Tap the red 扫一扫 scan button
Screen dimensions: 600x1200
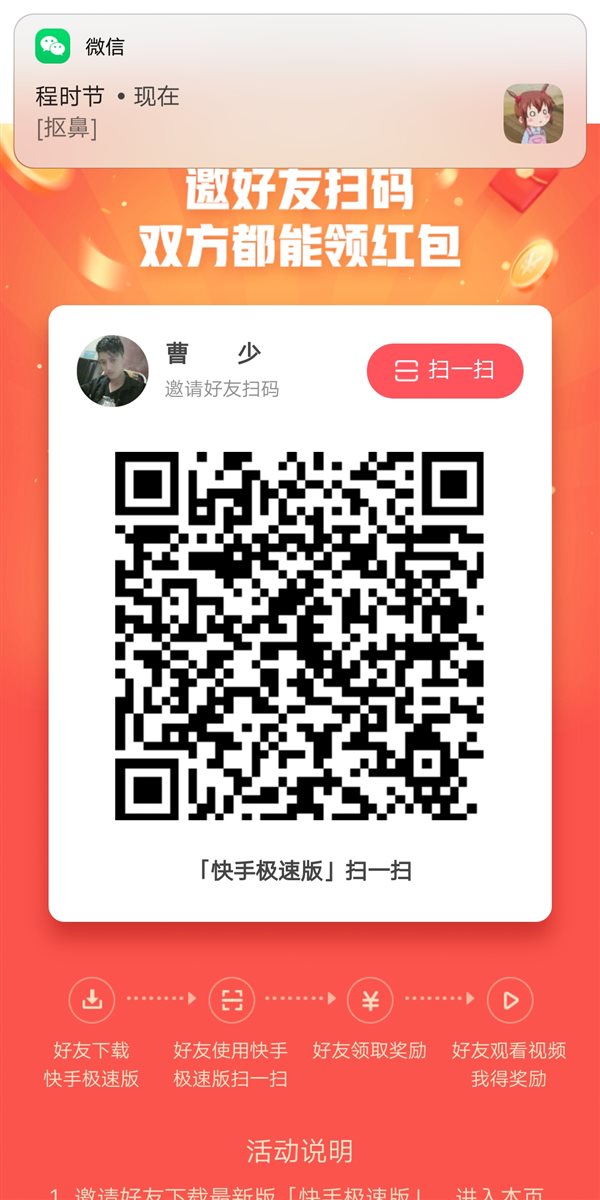(445, 370)
